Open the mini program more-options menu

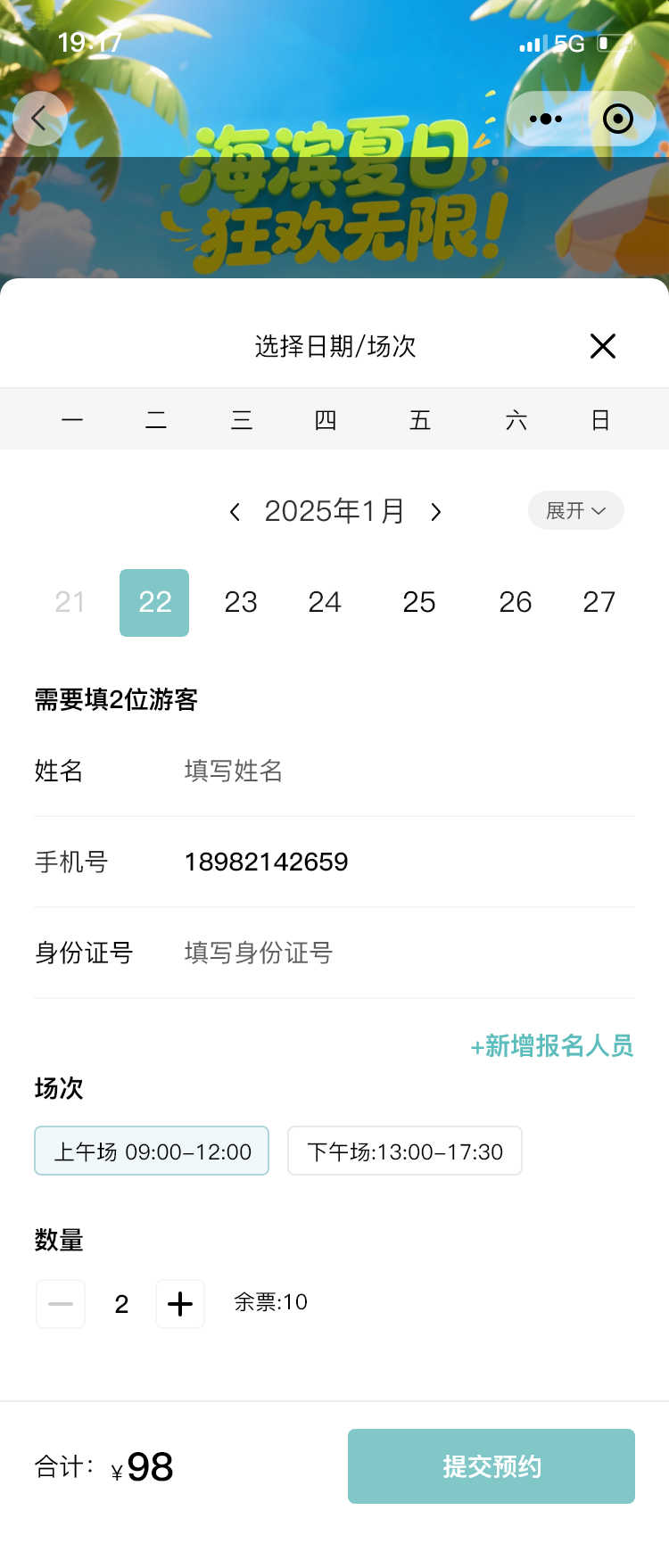545,119
